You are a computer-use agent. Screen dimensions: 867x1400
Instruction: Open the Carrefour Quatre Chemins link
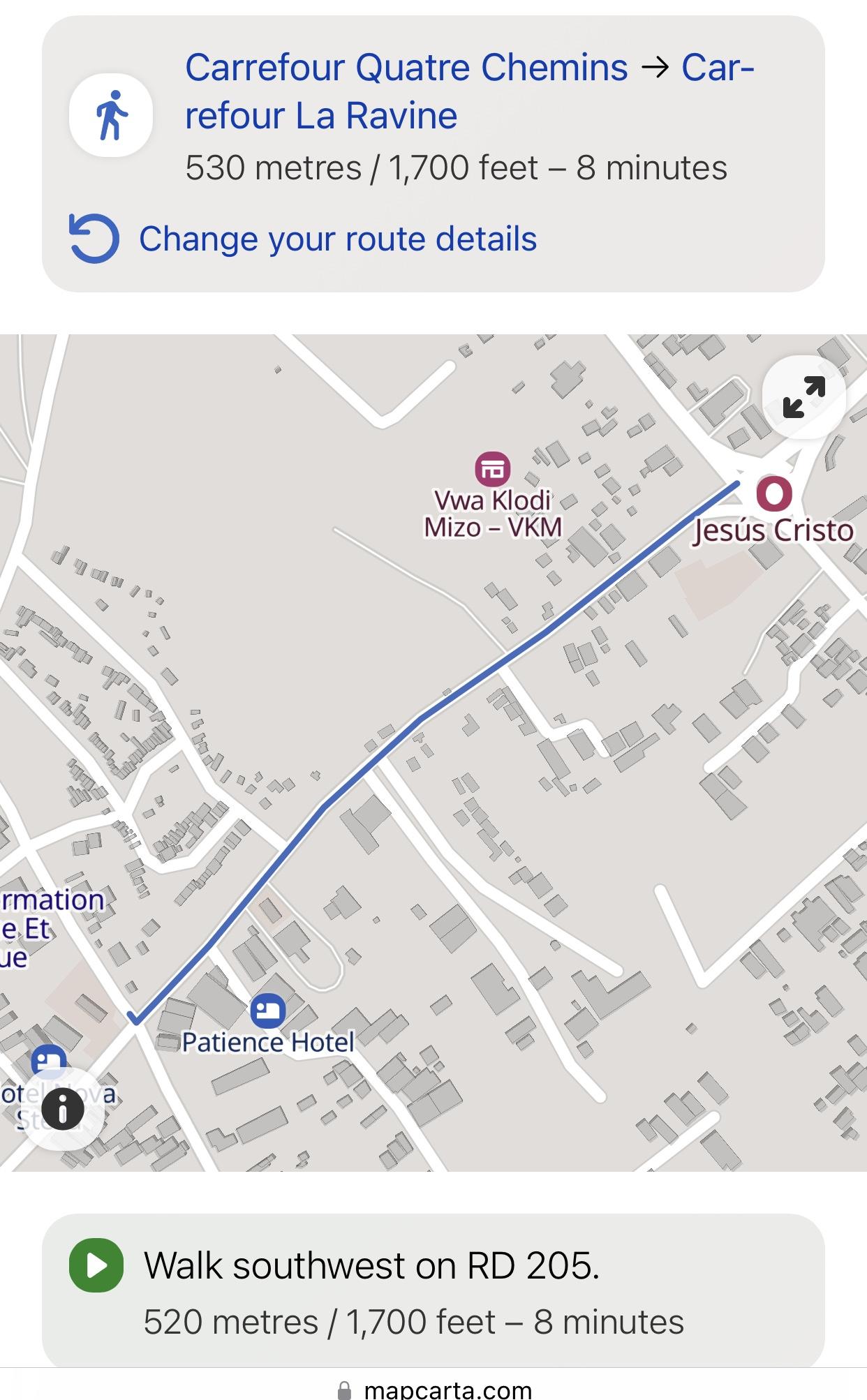pyautogui.click(x=406, y=68)
